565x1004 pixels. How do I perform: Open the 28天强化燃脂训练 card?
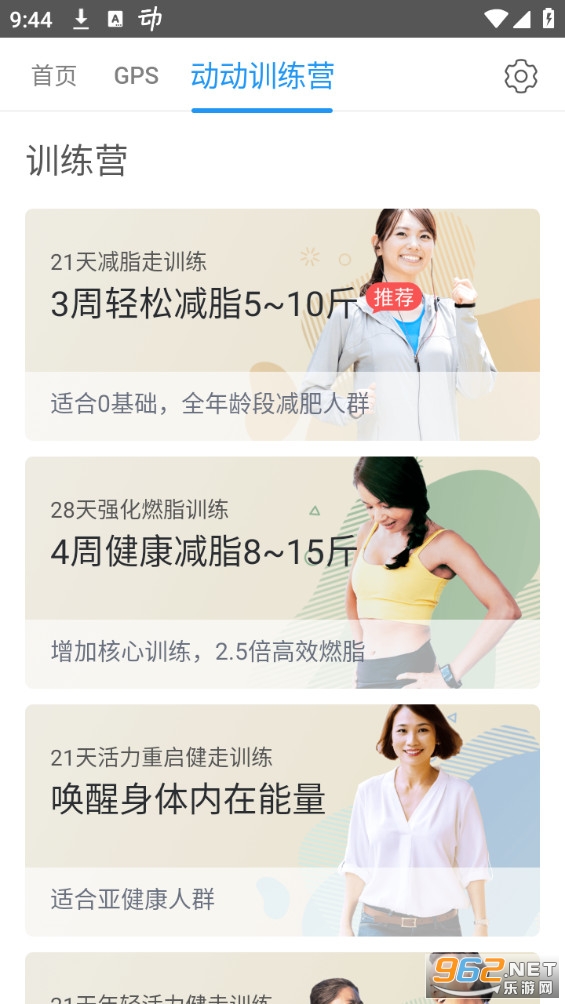[282, 572]
